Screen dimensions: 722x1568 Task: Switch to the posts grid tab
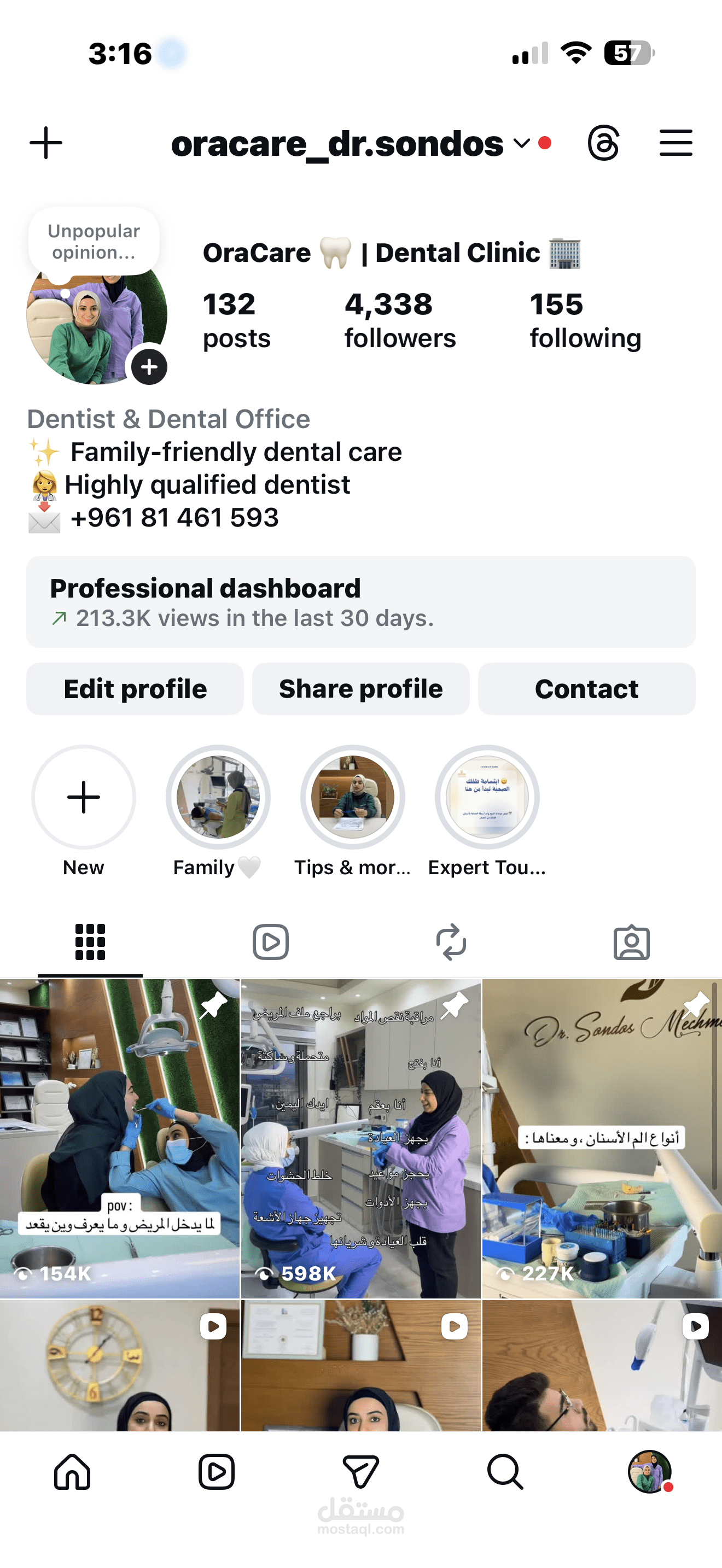(90, 941)
